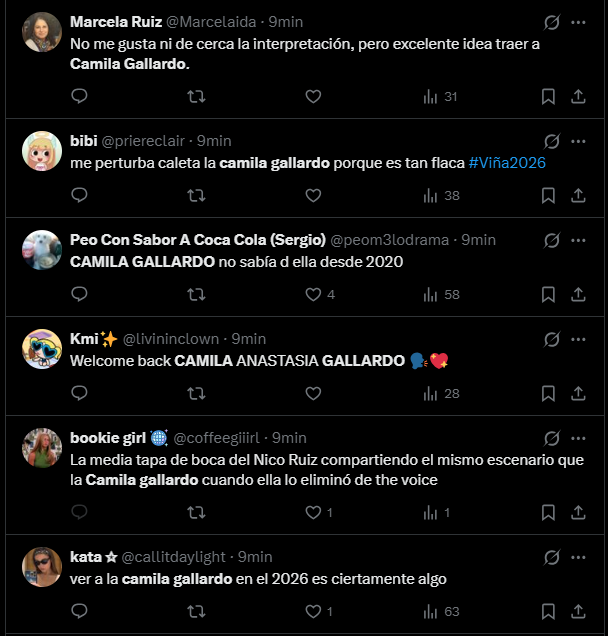Open the @coffeegiiirl profile handle
Viewport: 608px width, 636px height.
(219, 438)
